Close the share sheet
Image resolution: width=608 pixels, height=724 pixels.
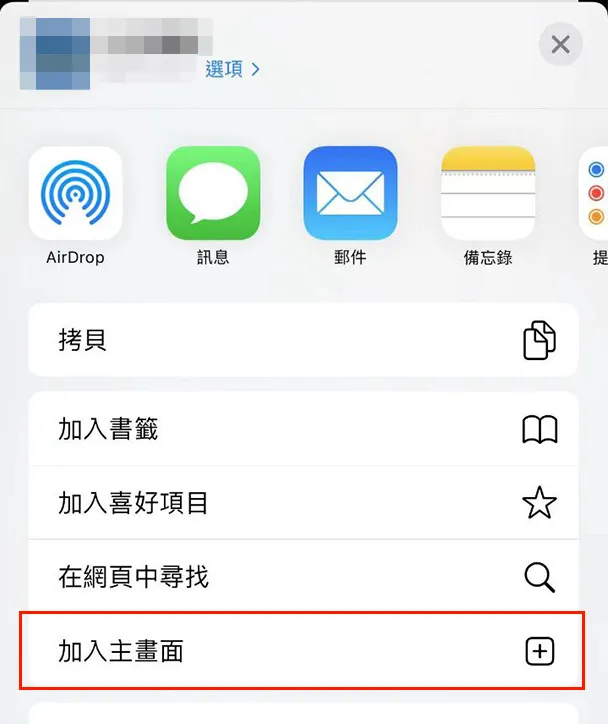tap(560, 44)
